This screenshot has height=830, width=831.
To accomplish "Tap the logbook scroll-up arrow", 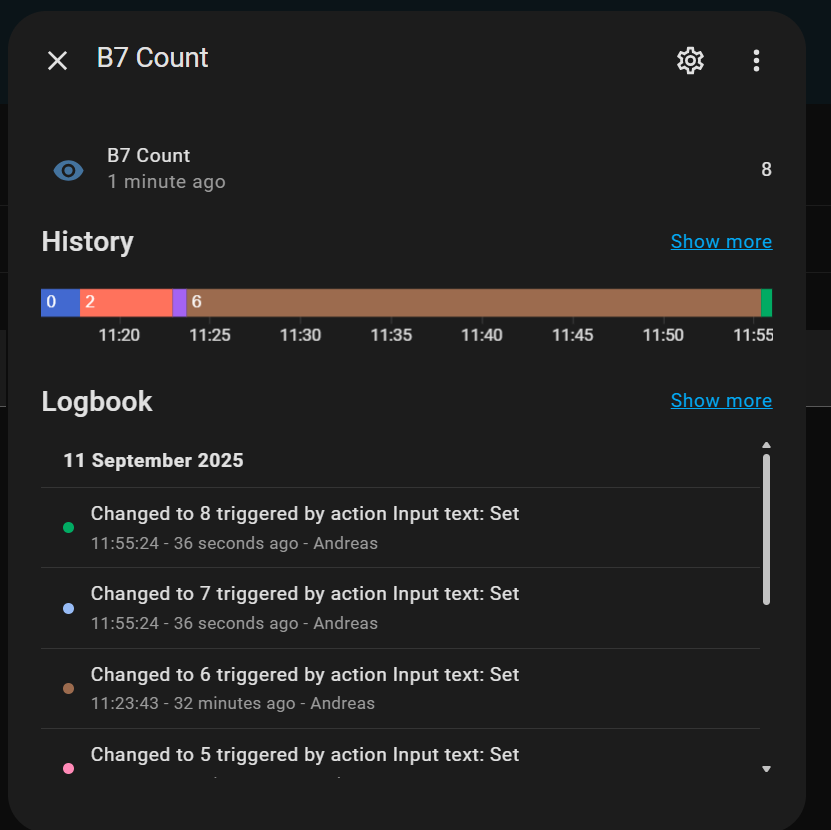I will point(767,445).
